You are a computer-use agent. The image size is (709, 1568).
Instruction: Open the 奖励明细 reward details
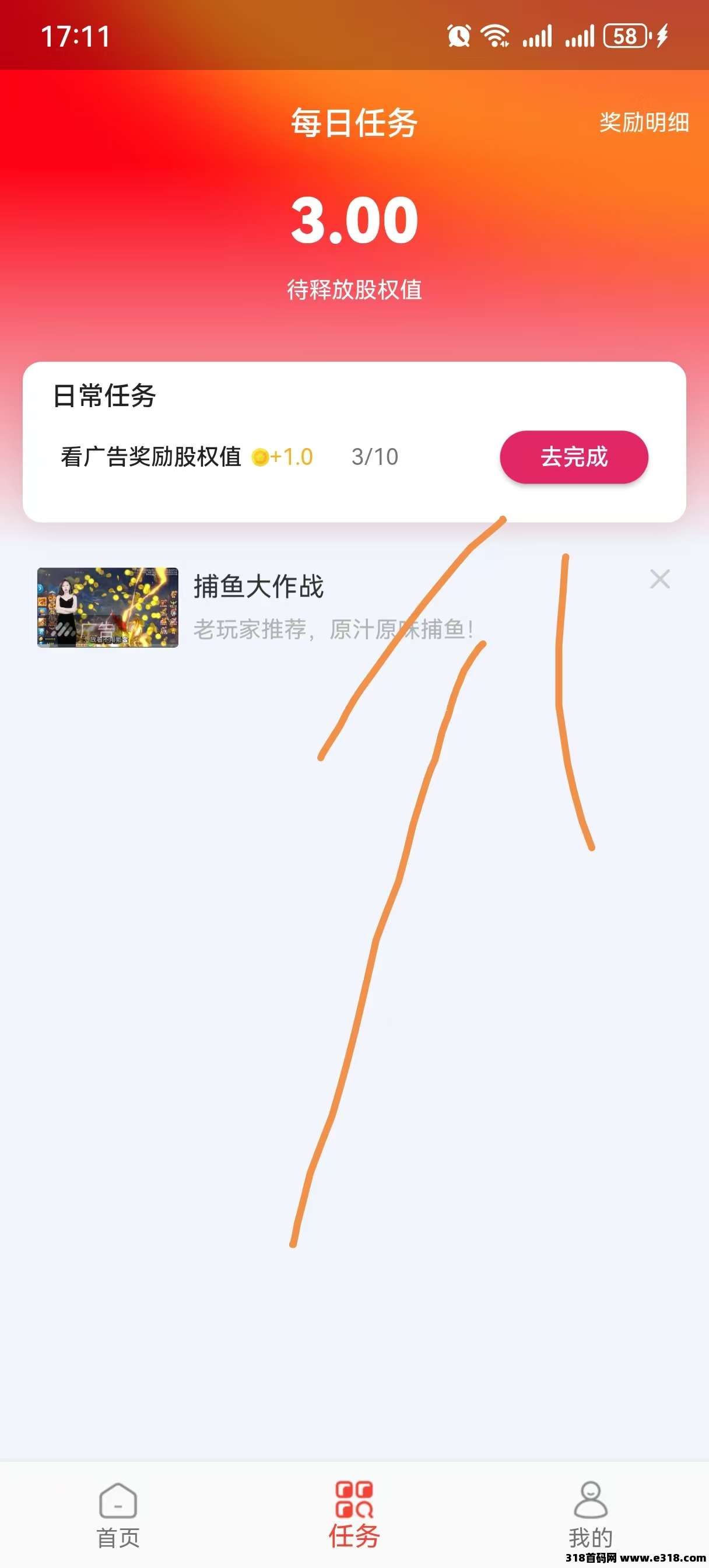pos(644,123)
